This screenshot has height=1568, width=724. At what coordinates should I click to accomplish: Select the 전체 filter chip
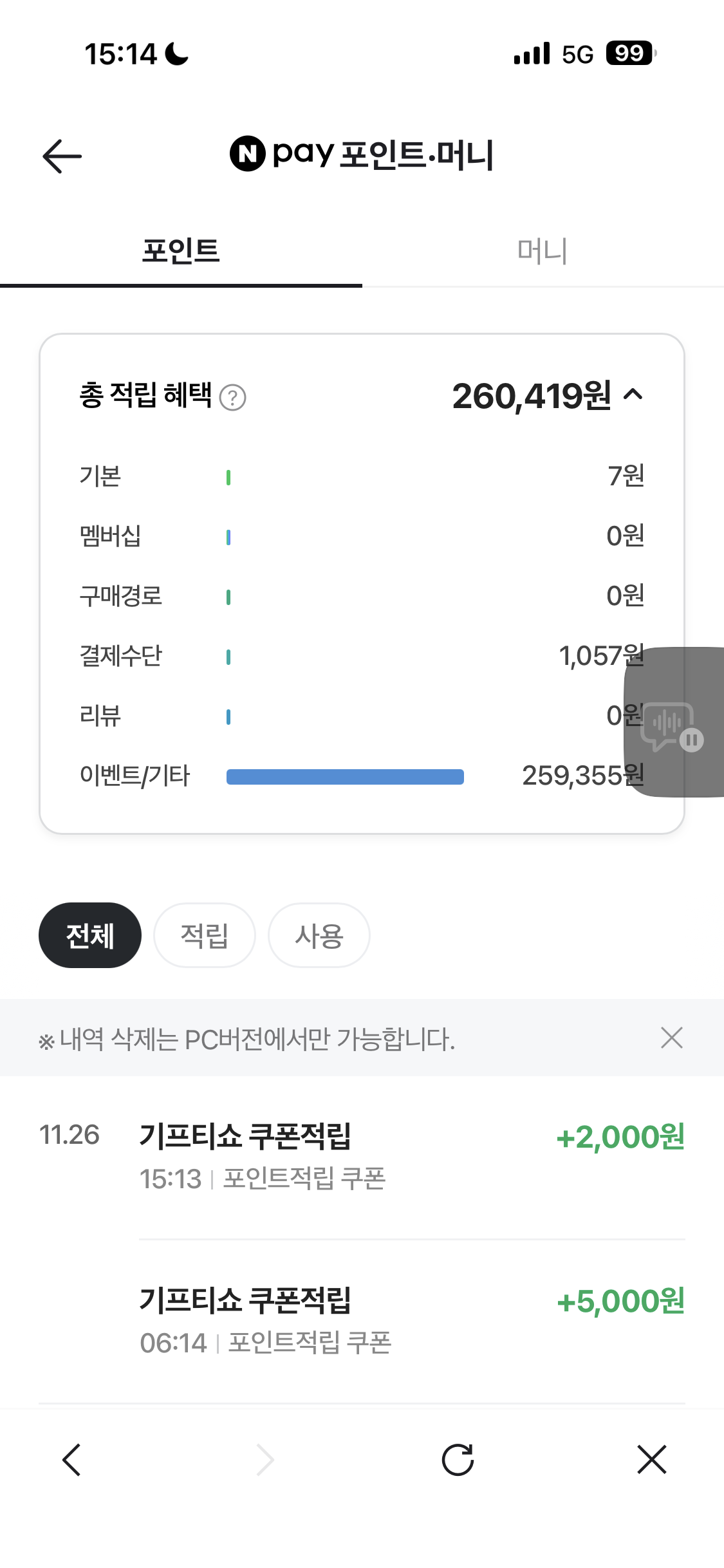(x=90, y=935)
